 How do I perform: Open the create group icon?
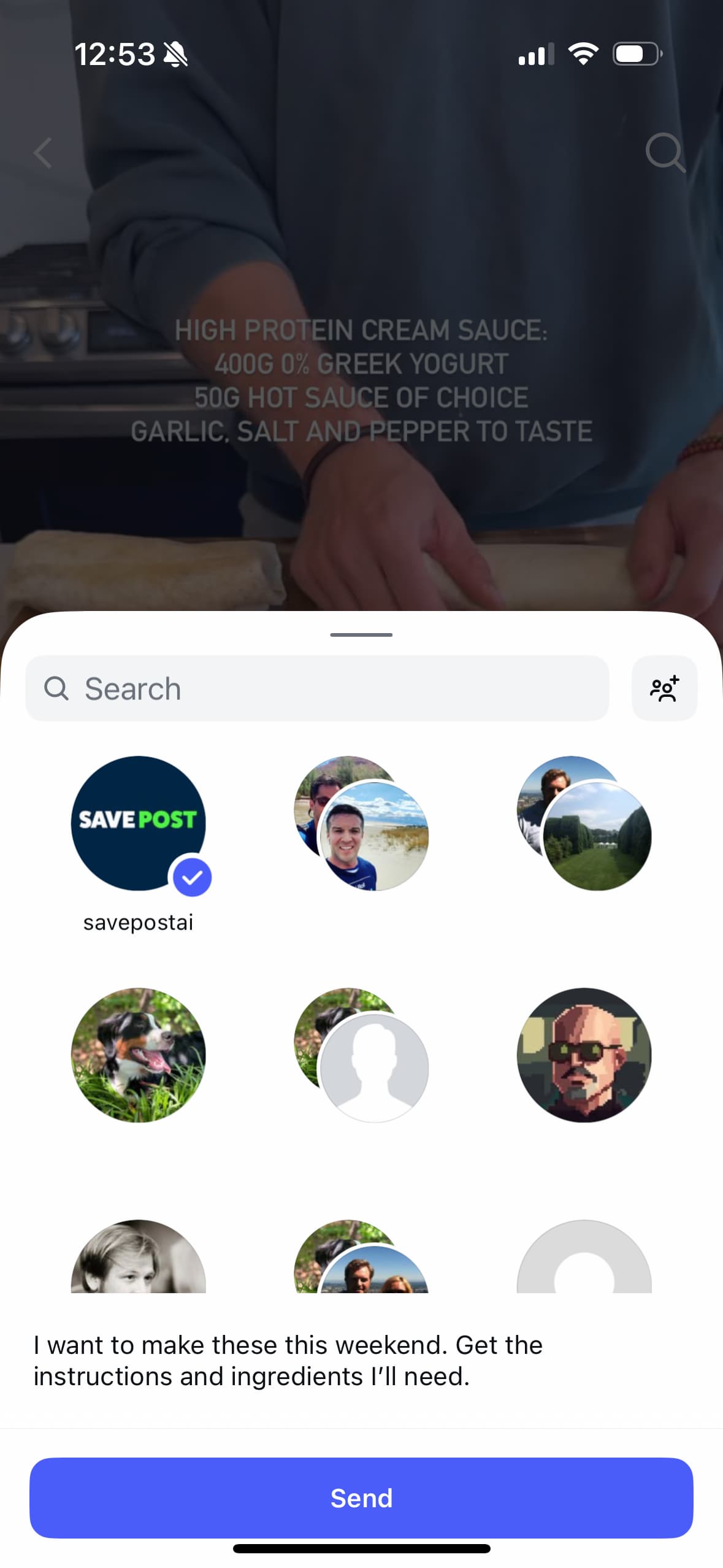click(664, 688)
